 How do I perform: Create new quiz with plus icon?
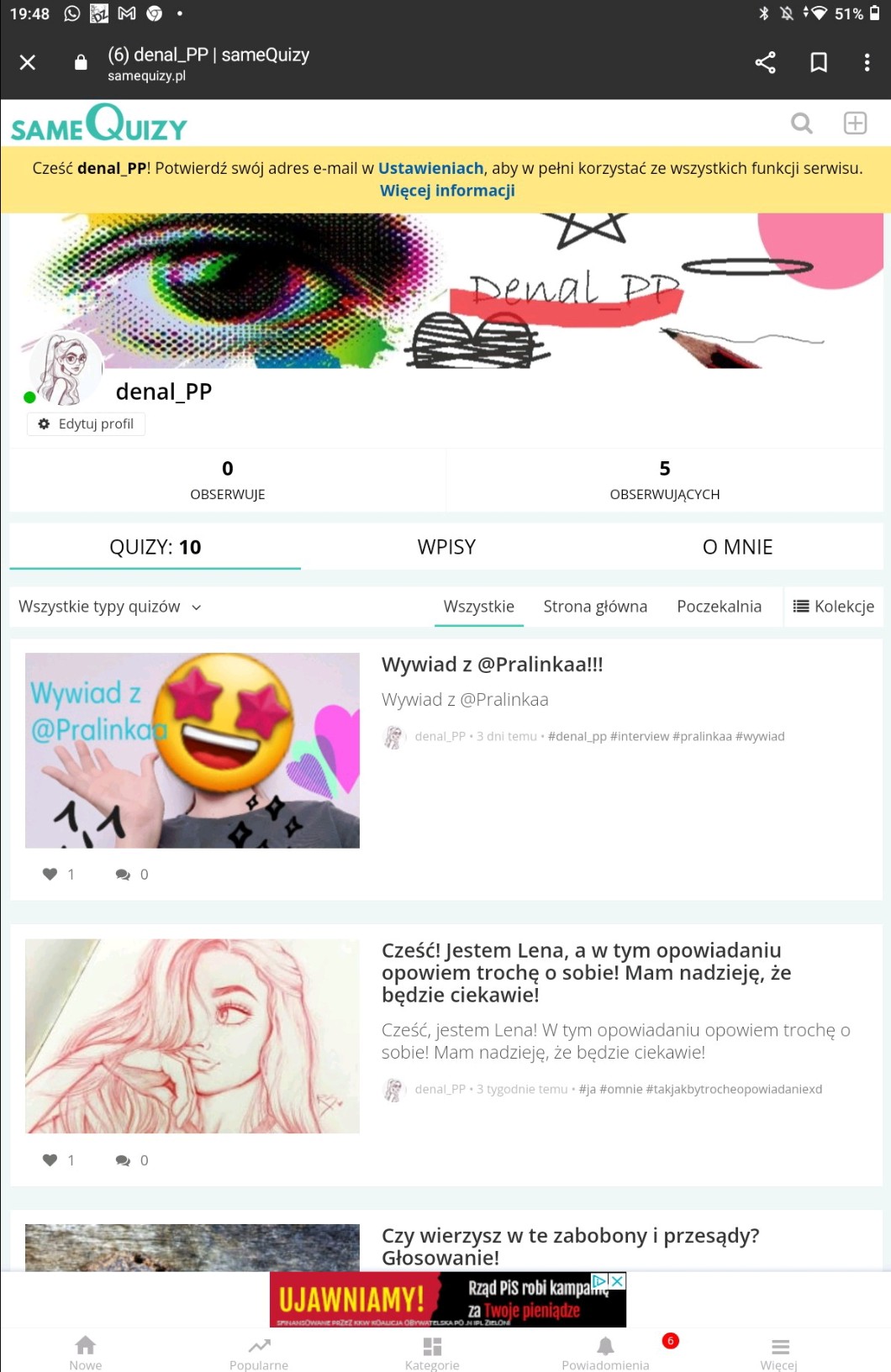pyautogui.click(x=855, y=124)
